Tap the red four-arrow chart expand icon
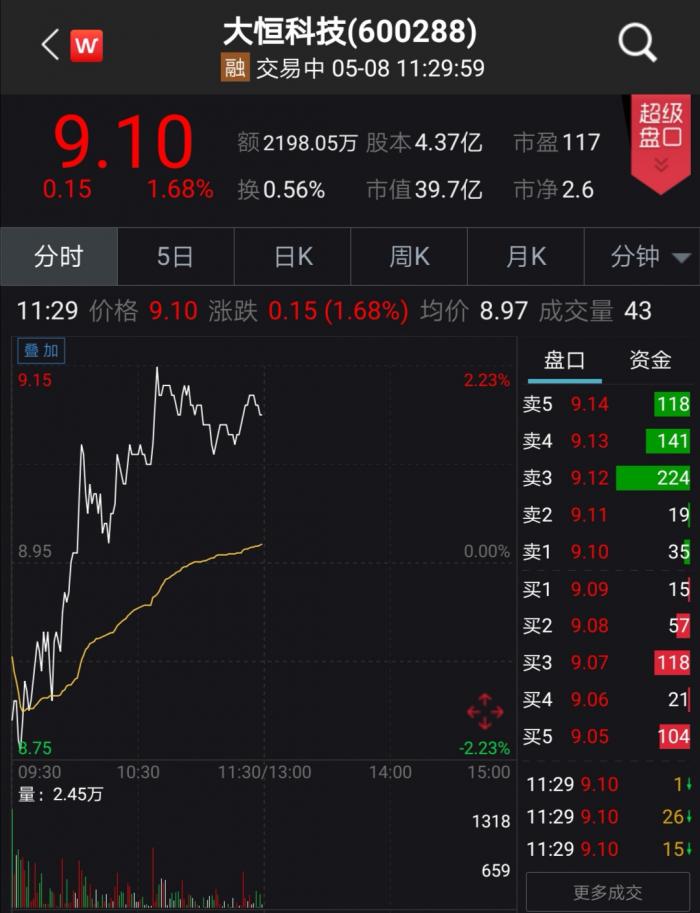This screenshot has height=913, width=700. click(x=485, y=711)
